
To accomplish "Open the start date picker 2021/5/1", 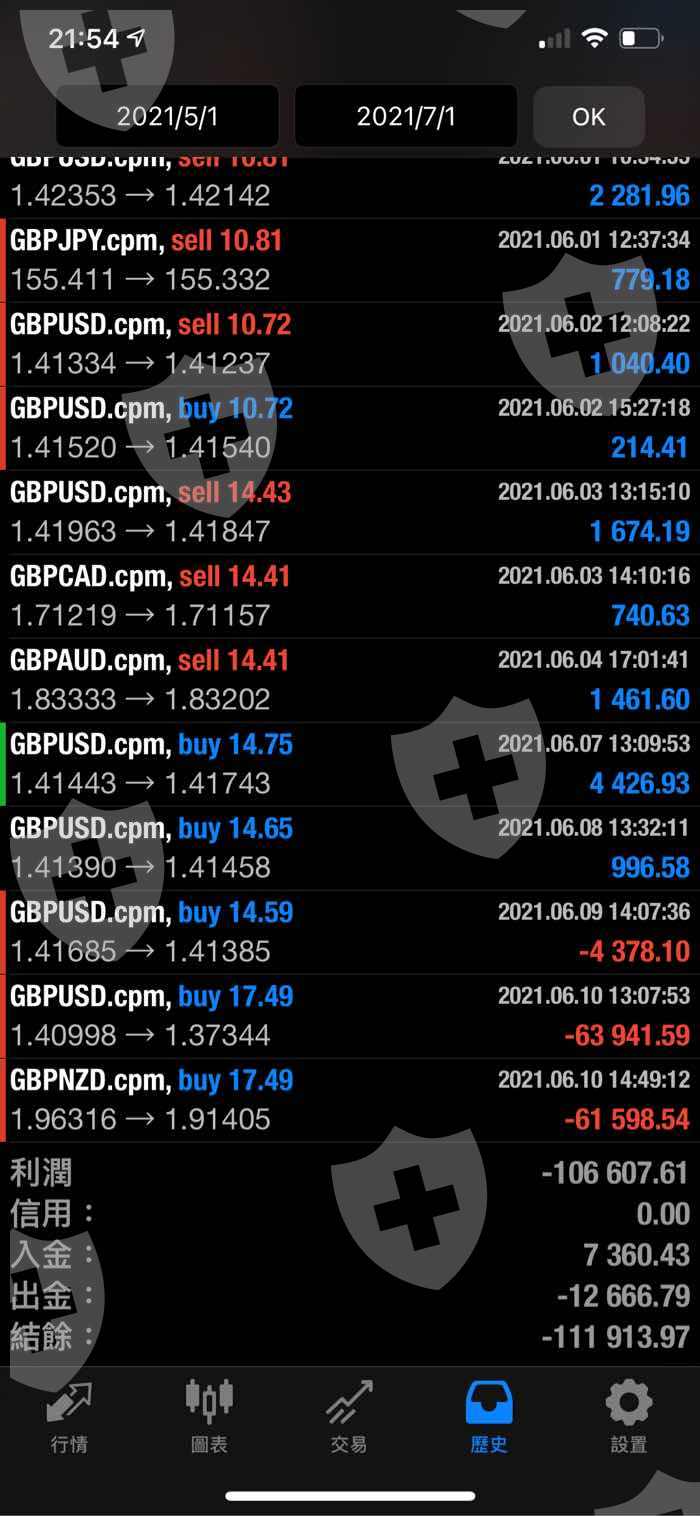I will coord(167,117).
